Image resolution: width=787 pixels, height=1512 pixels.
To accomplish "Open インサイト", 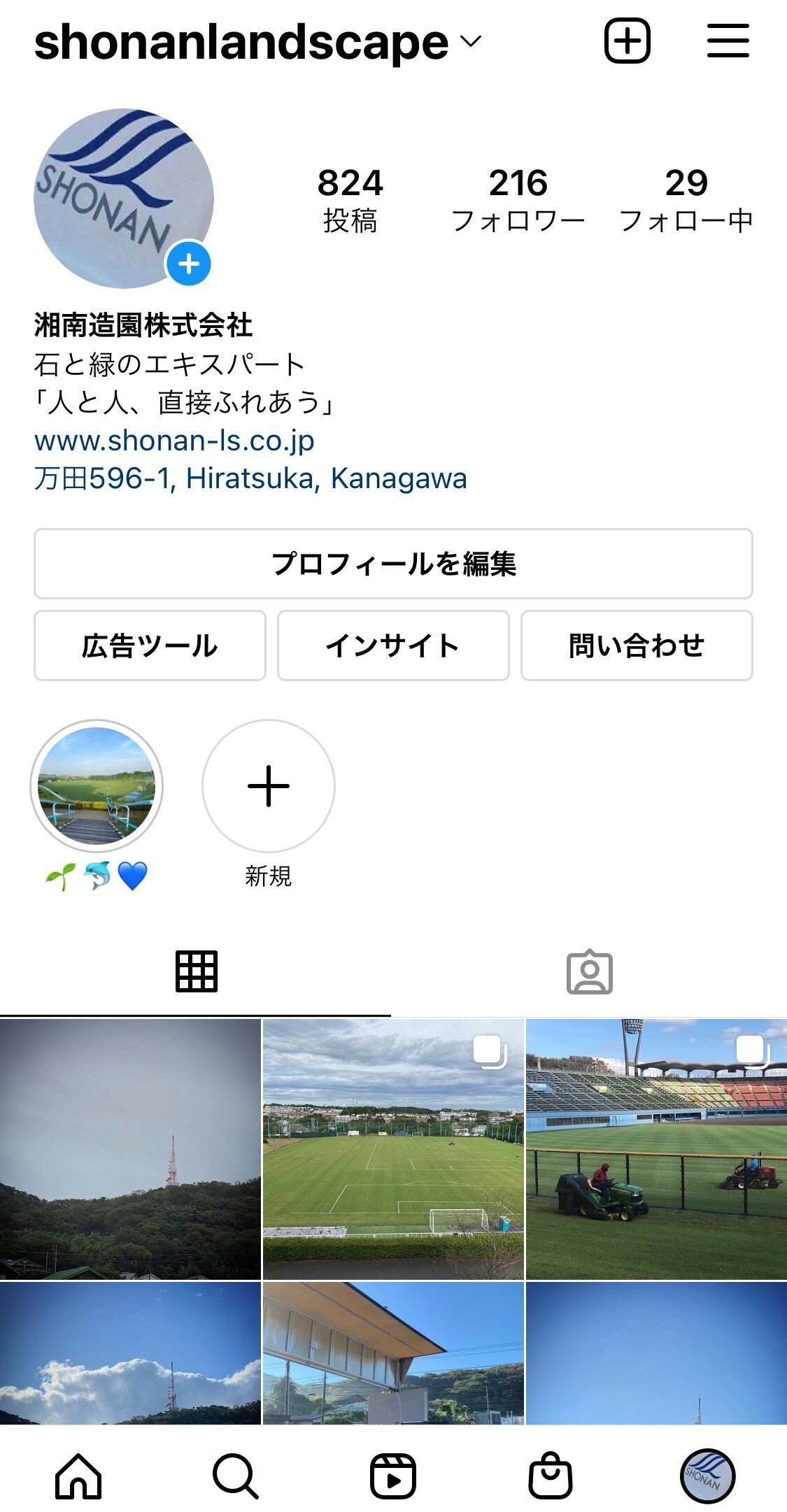I will point(393,646).
